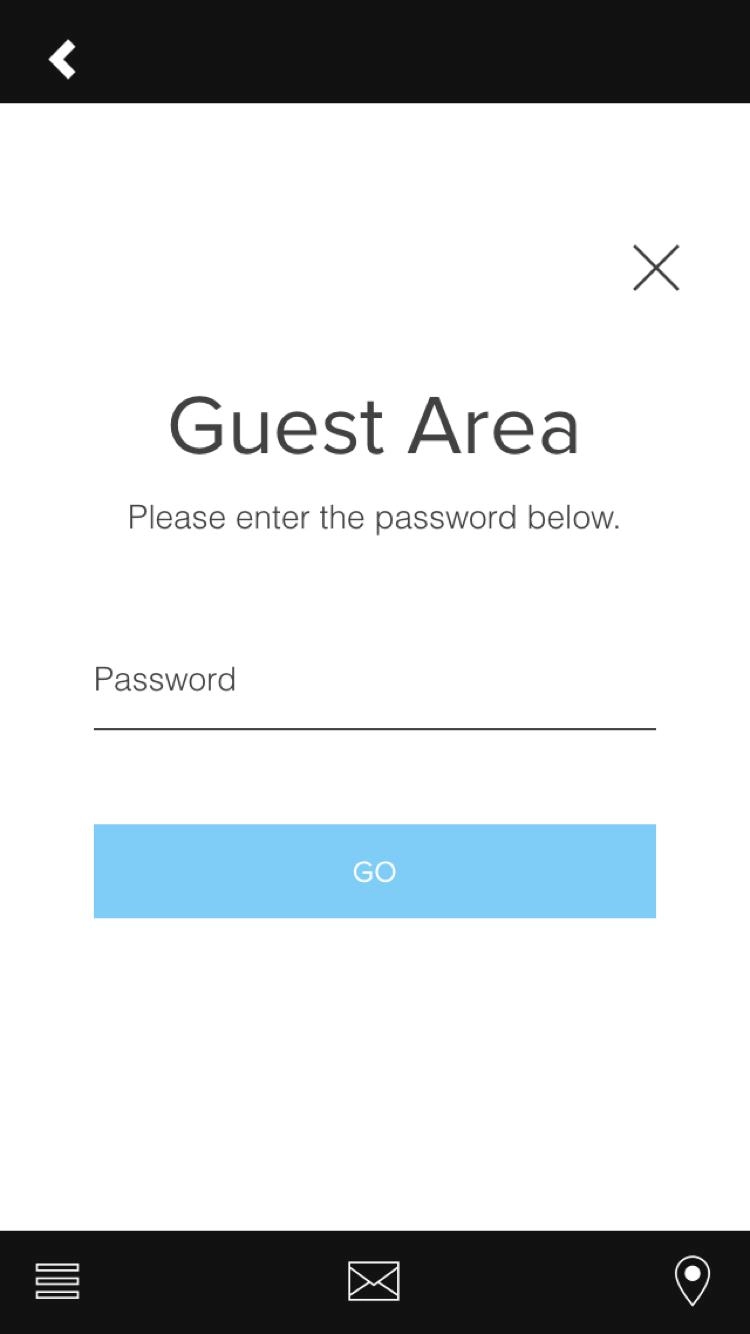750x1334 pixels.
Task: Open the menu in the bottom bar
Action: coord(57,1281)
